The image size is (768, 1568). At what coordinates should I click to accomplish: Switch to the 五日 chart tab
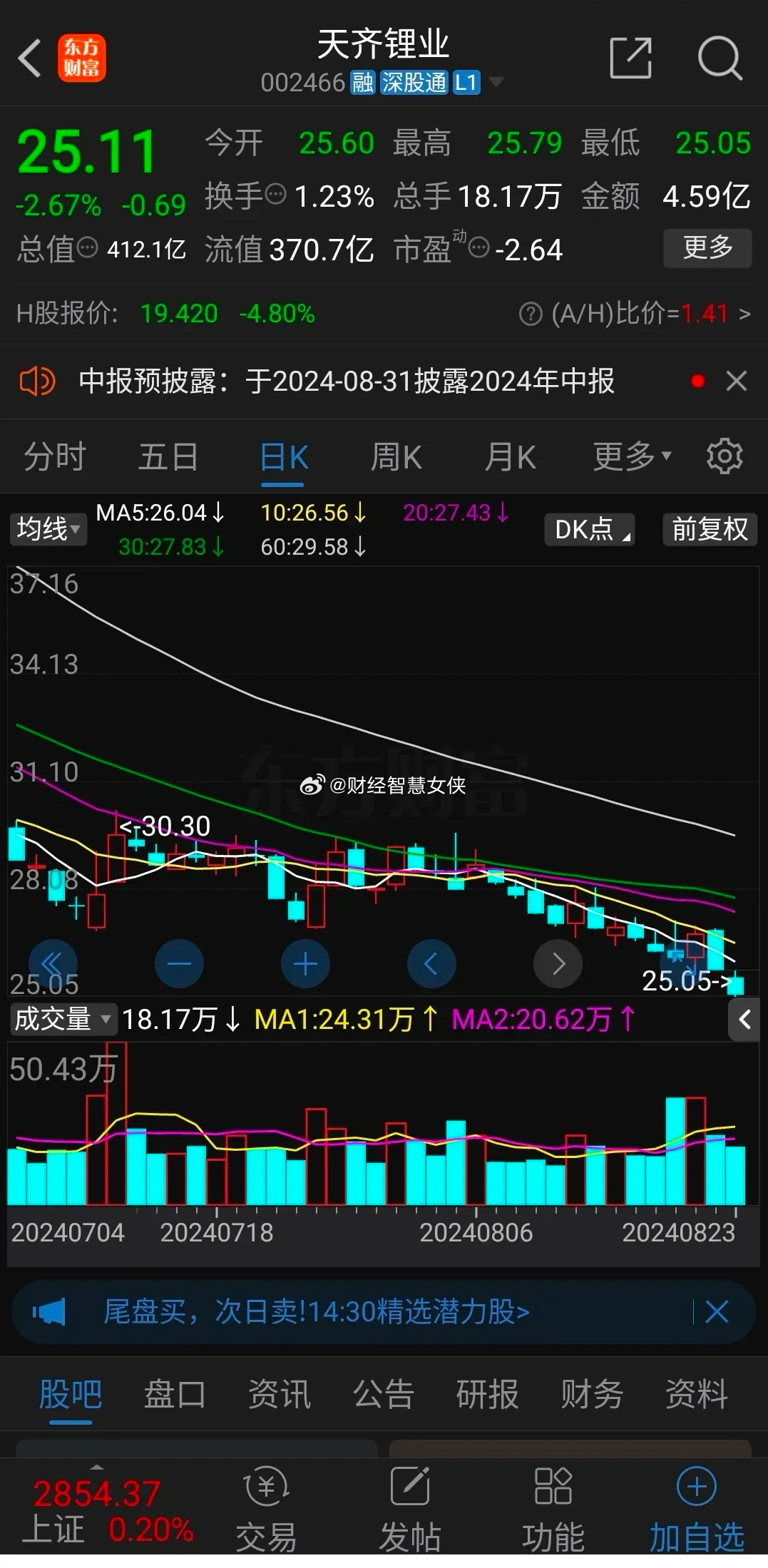pos(168,456)
